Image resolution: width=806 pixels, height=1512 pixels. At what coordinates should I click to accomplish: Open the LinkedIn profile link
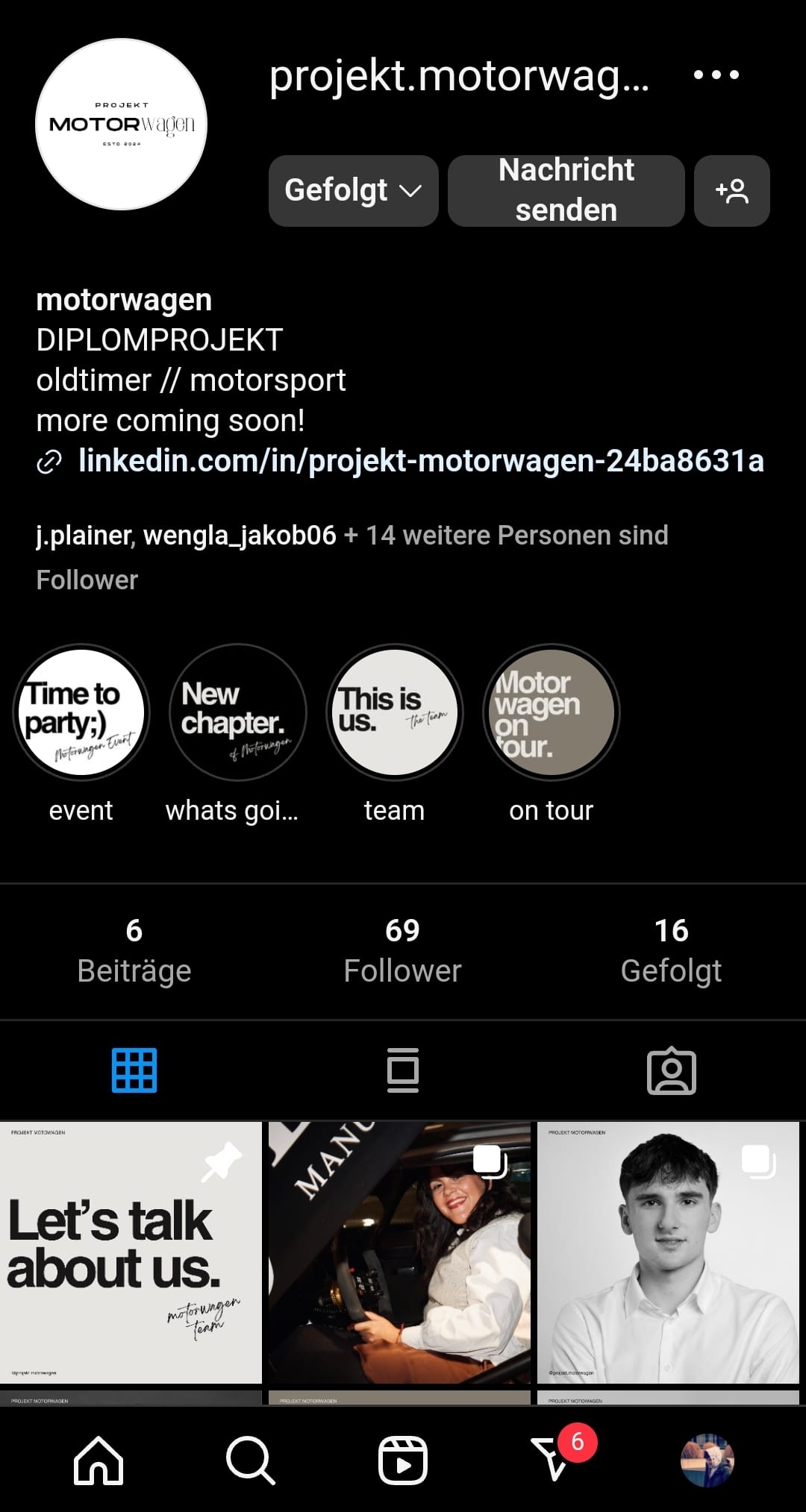(420, 461)
